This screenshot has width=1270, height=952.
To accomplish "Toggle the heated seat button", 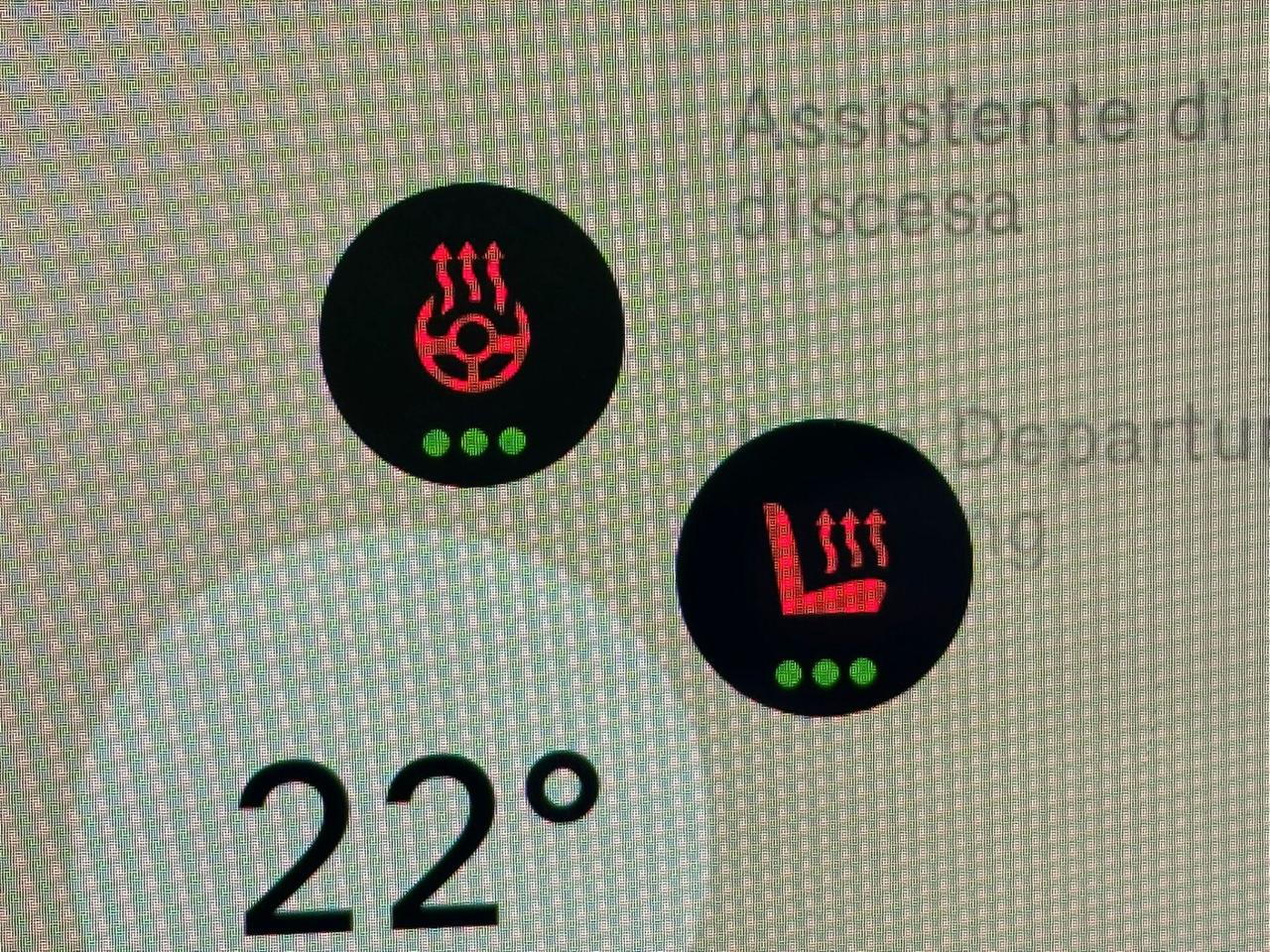I will pos(823,566).
